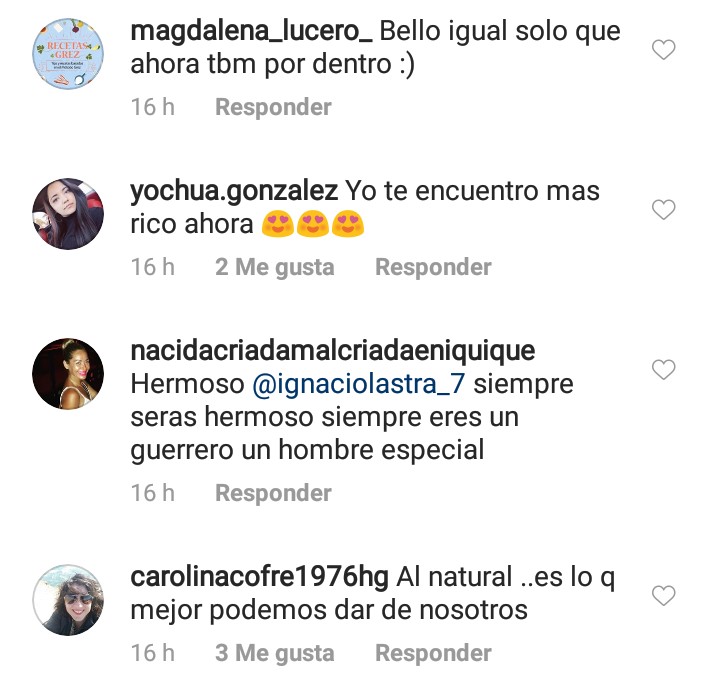Visit the carolinacofre1976hg username

tap(259, 577)
